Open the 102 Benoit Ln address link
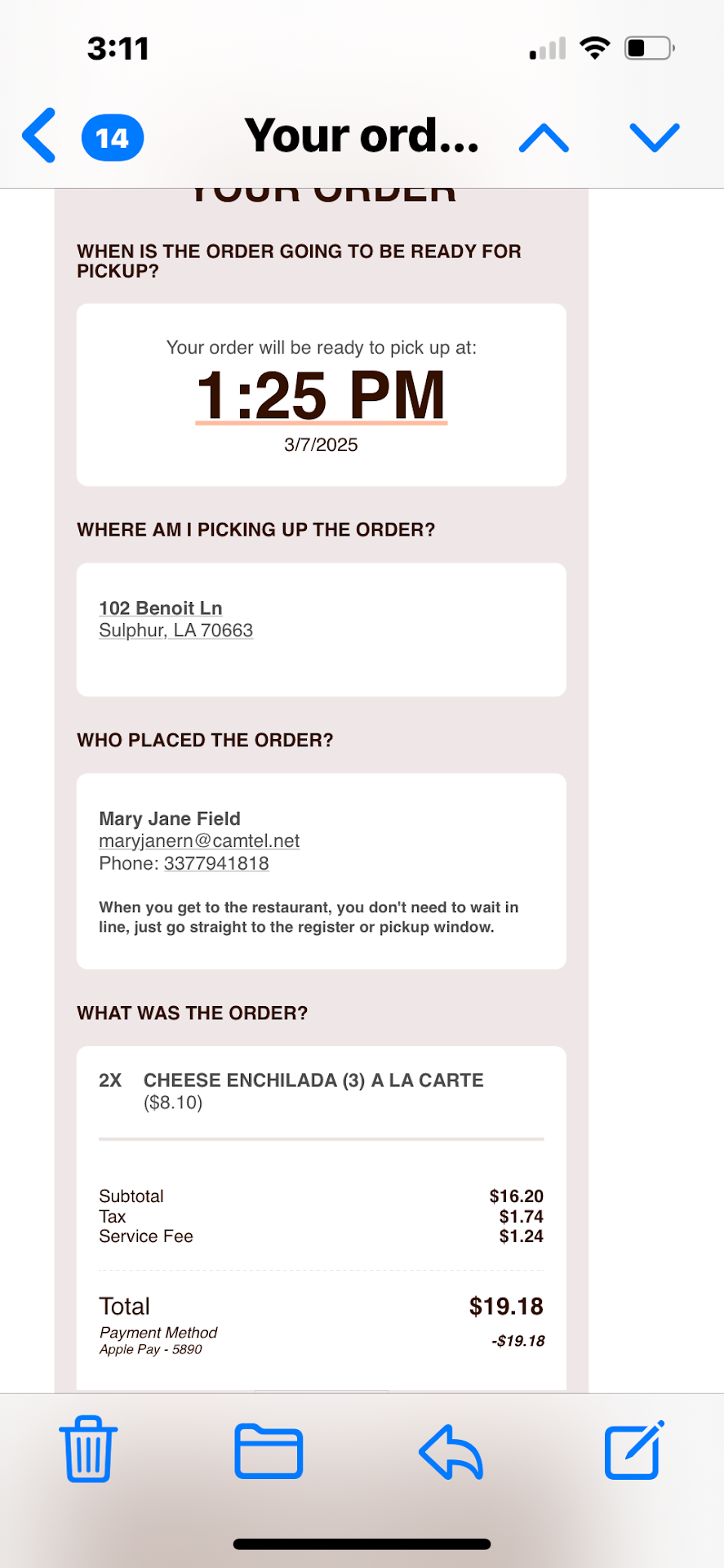This screenshot has width=724, height=1568. [x=161, y=608]
